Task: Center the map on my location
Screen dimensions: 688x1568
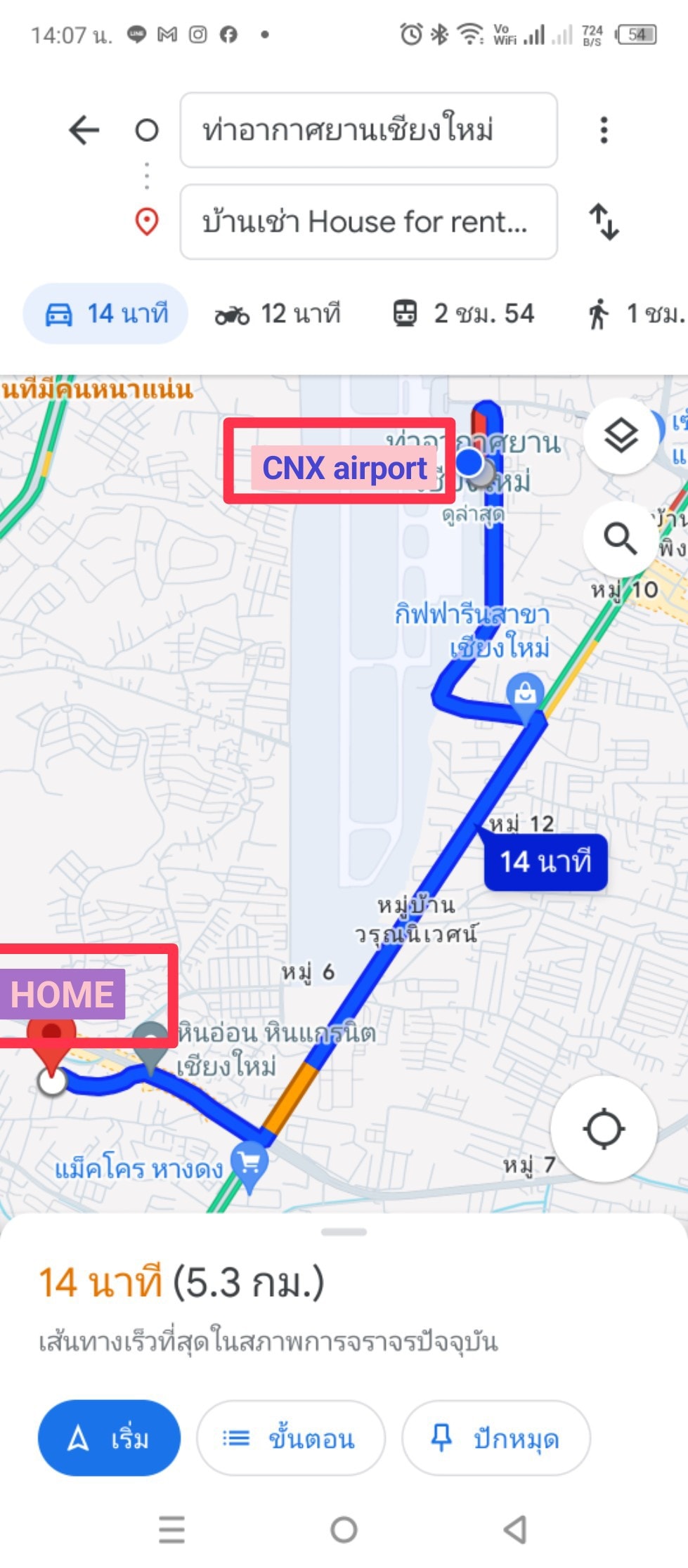Action: click(x=604, y=1130)
